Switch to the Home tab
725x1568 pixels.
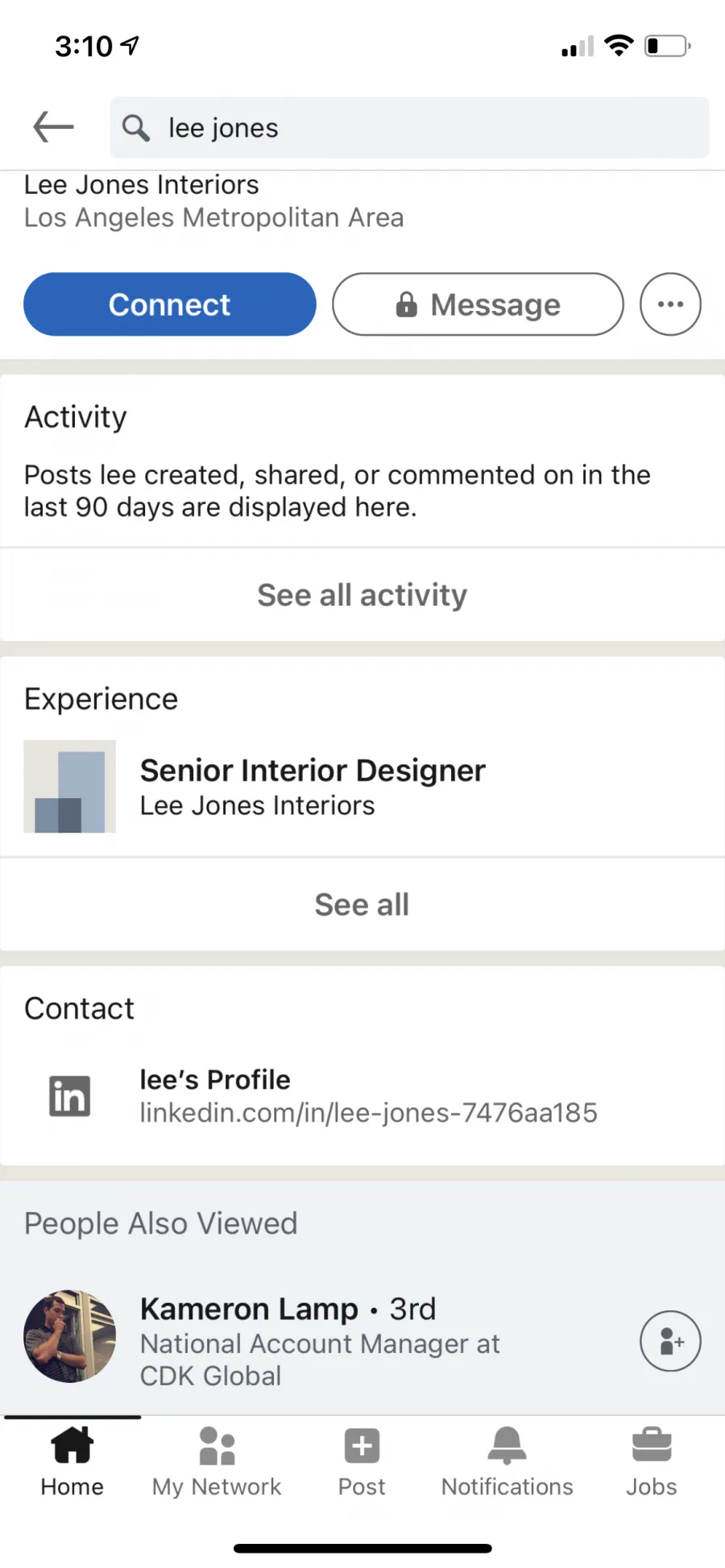72,1462
